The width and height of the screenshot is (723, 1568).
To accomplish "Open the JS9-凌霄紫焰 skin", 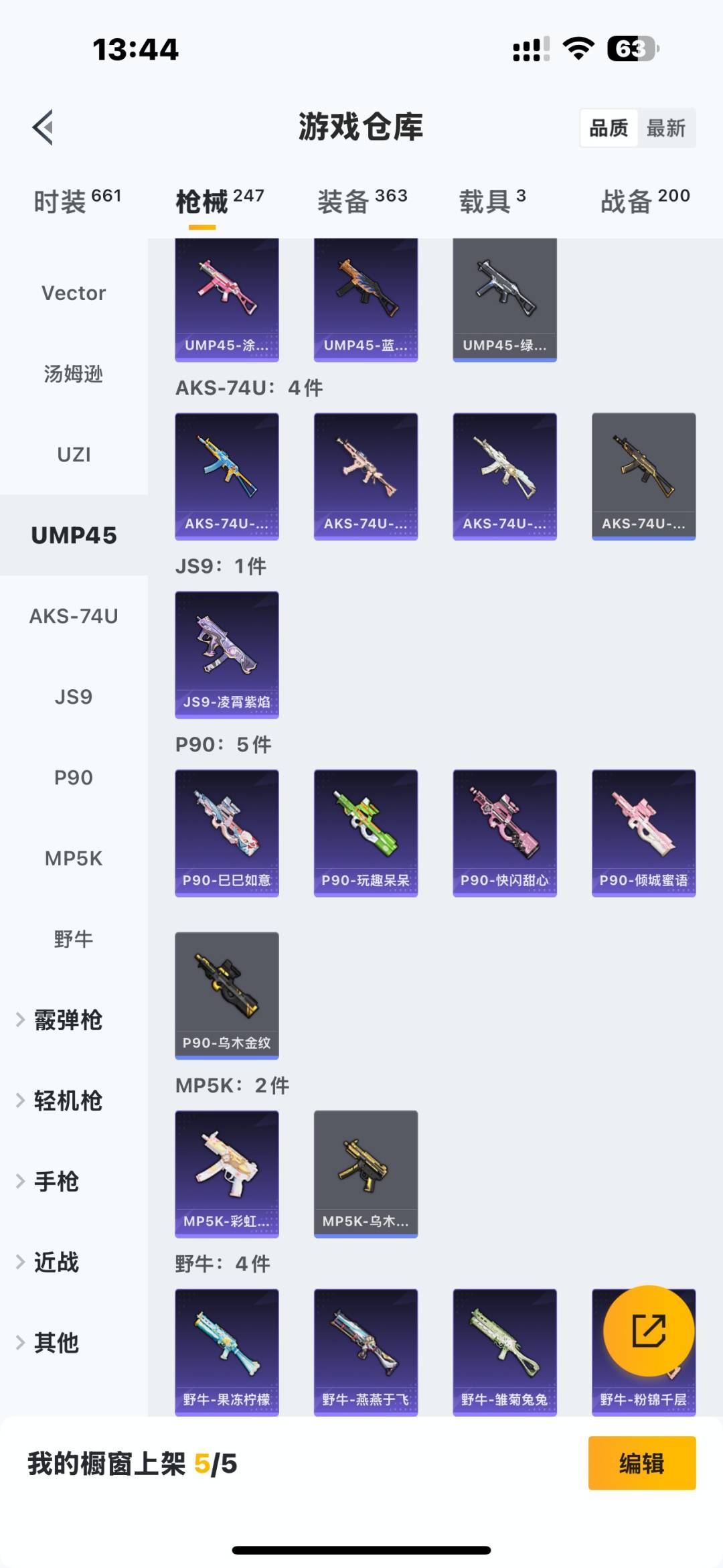I will [x=227, y=654].
